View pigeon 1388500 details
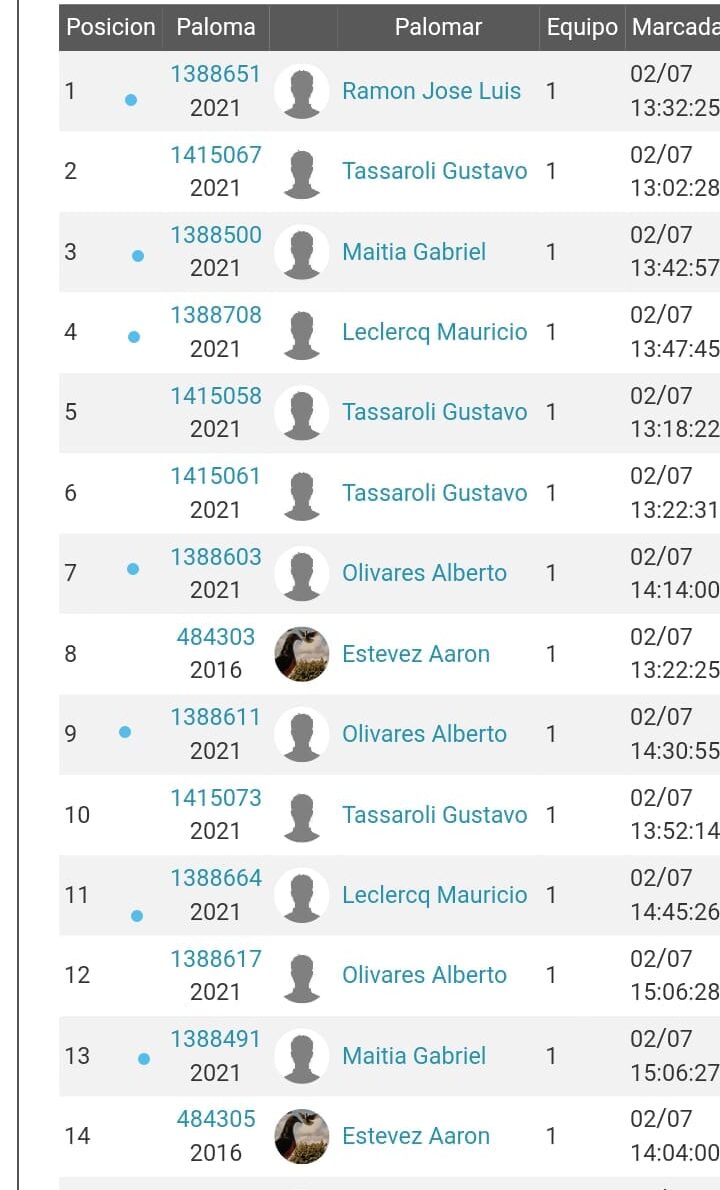 pos(215,235)
